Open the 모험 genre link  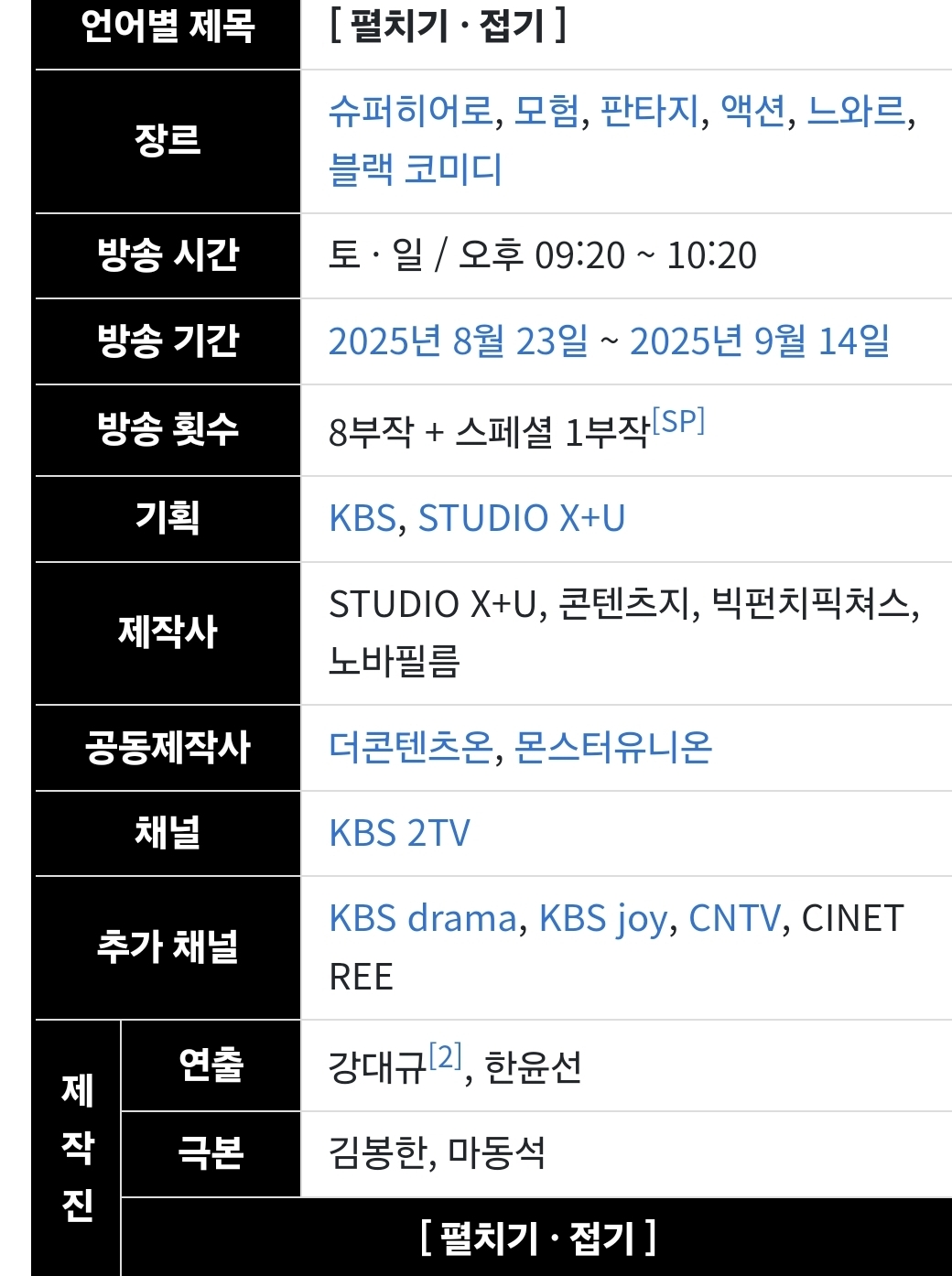pos(546,112)
